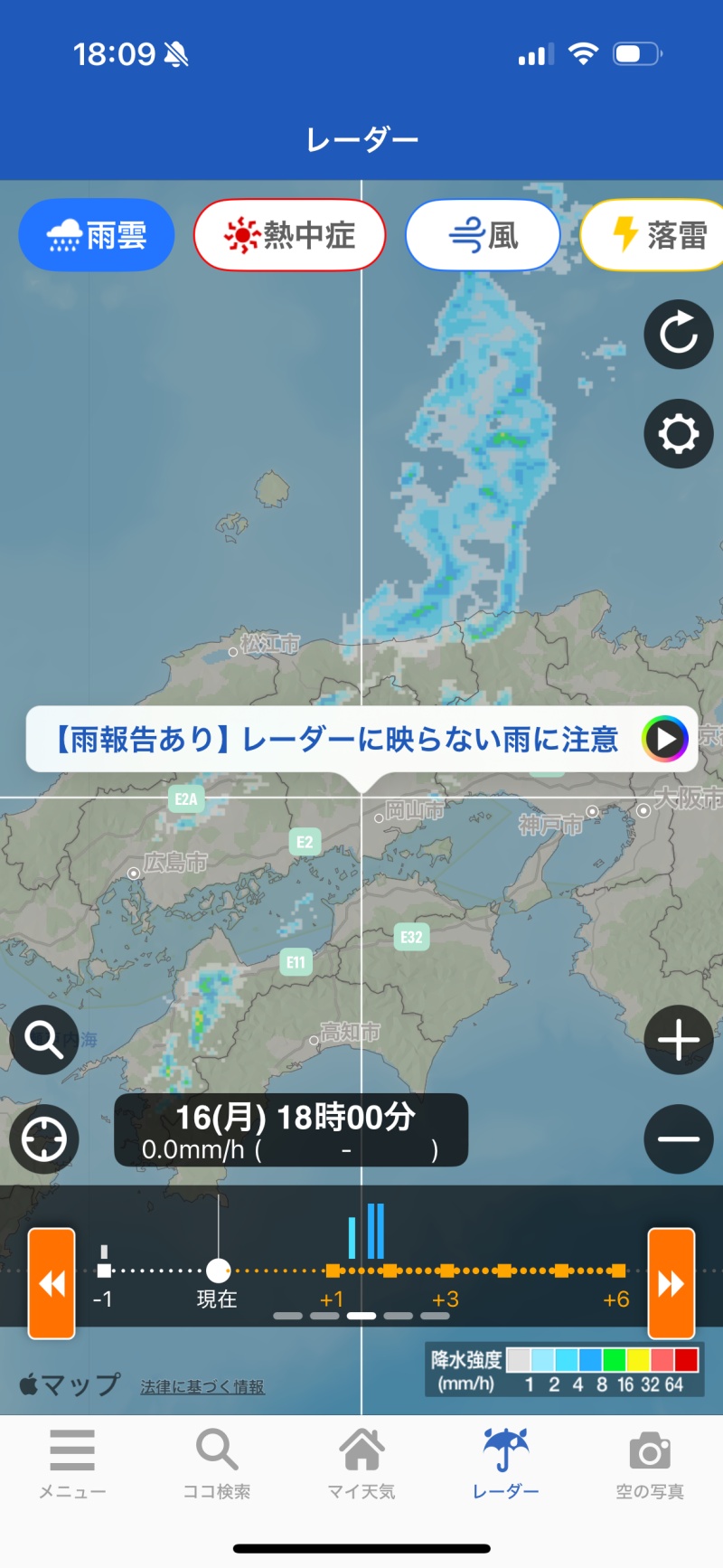Play the rain report banner video
The height and width of the screenshot is (1568, 723).
(x=665, y=739)
